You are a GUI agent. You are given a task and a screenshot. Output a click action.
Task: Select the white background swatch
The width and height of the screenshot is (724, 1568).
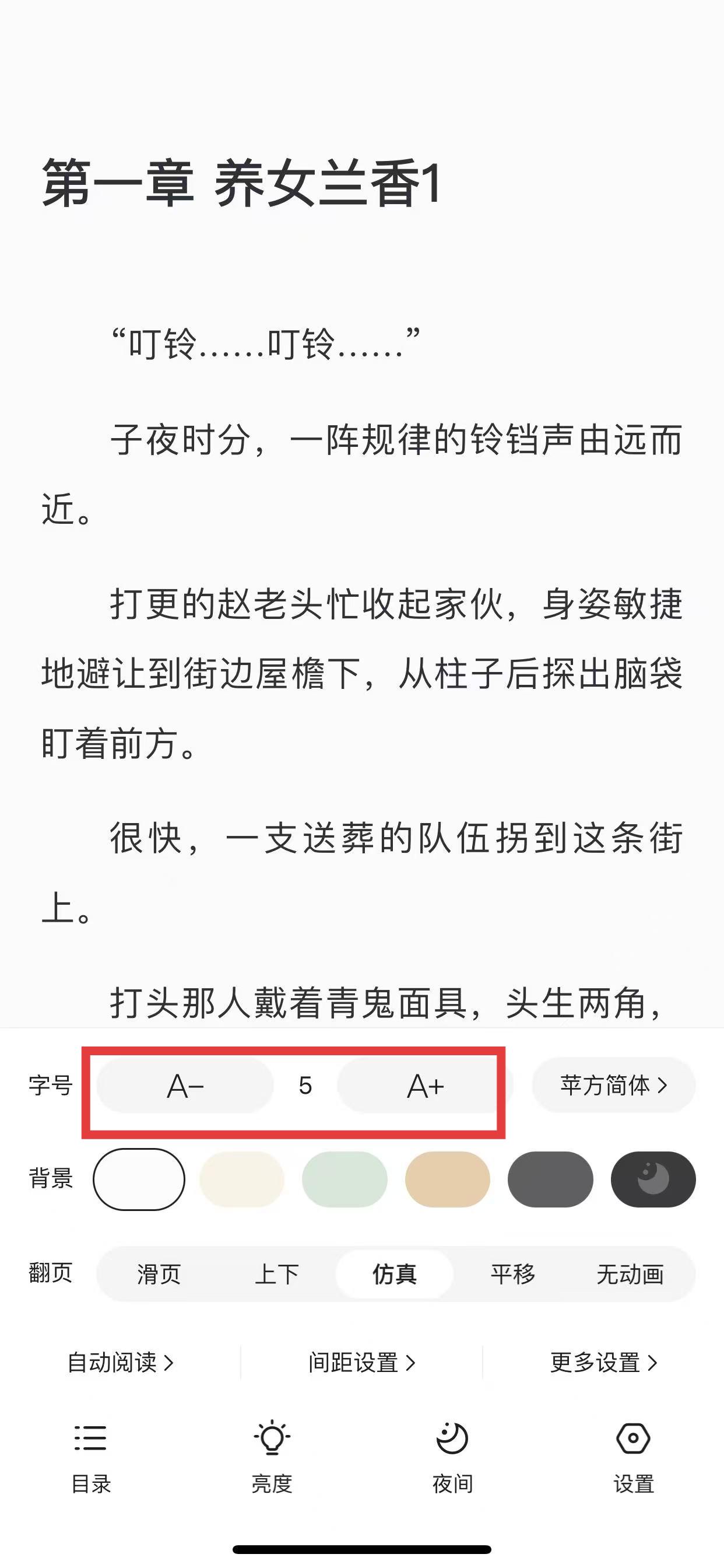[139, 1179]
